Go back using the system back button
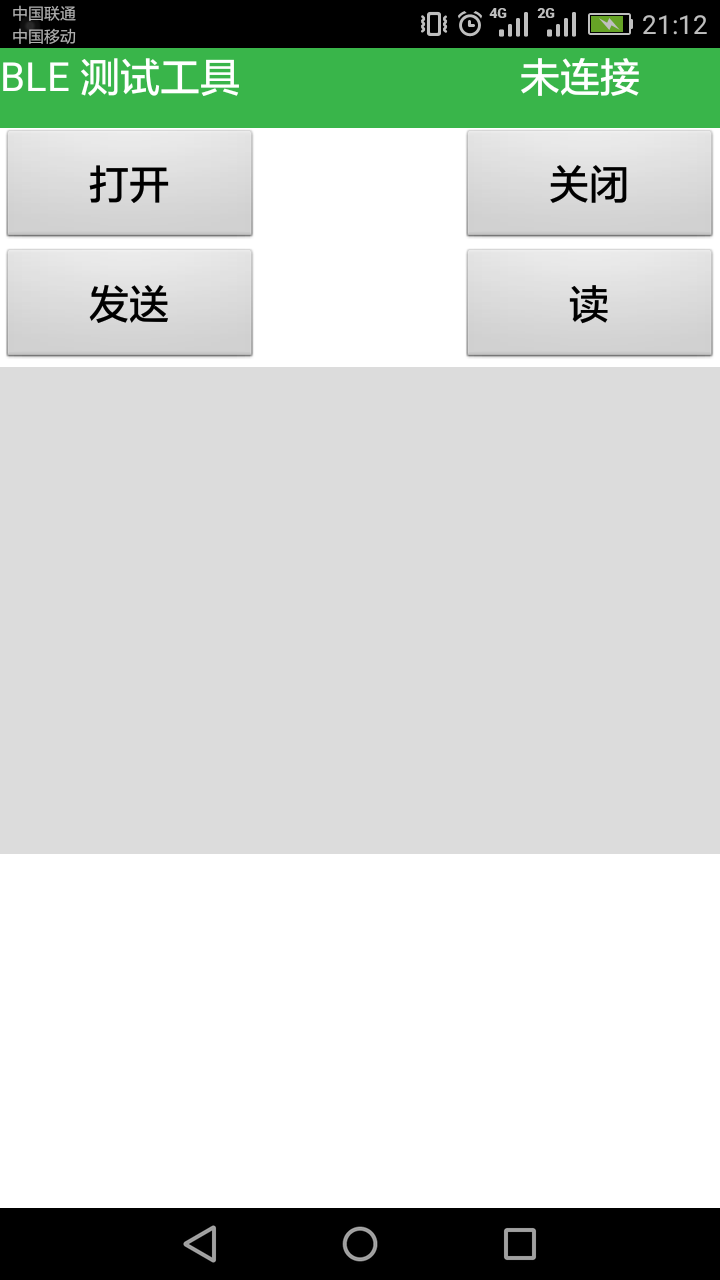The height and width of the screenshot is (1280, 720). (x=200, y=1244)
